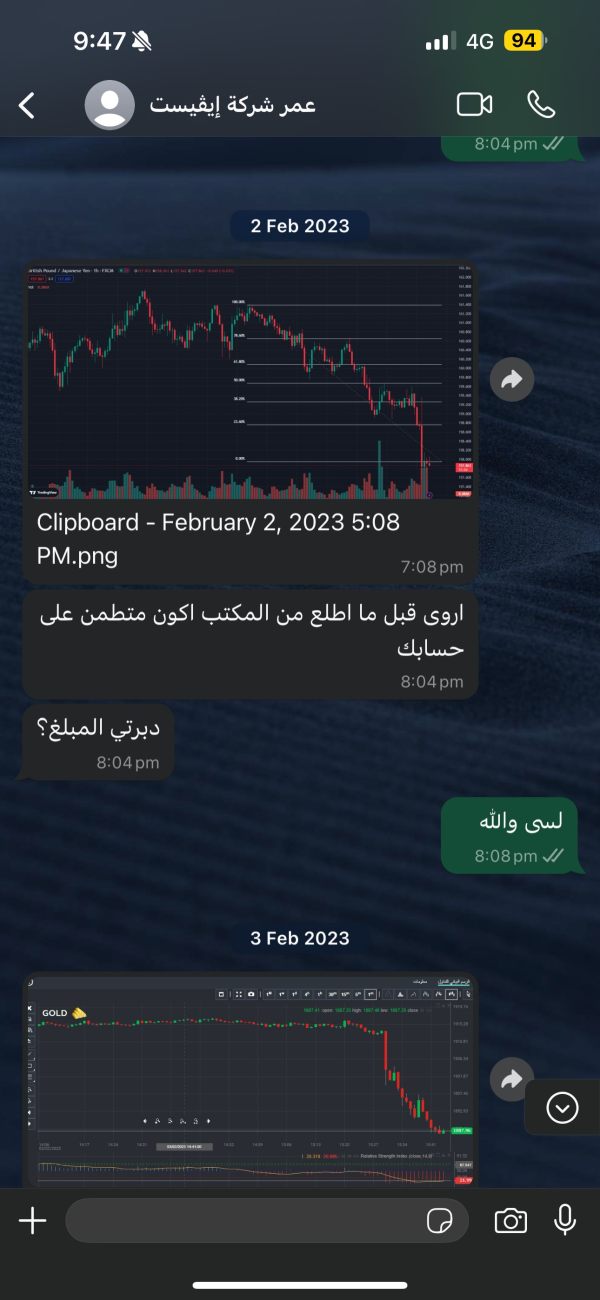Start a voice call
600x1300 pixels.
coord(540,104)
